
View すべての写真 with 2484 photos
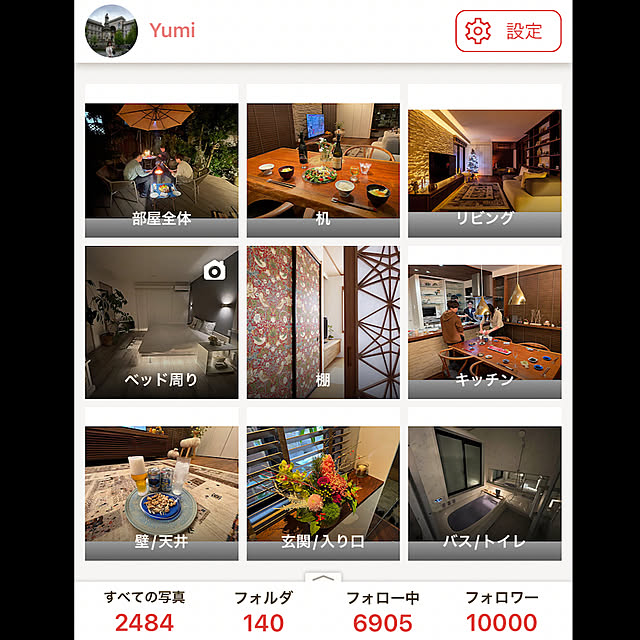[x=144, y=611]
